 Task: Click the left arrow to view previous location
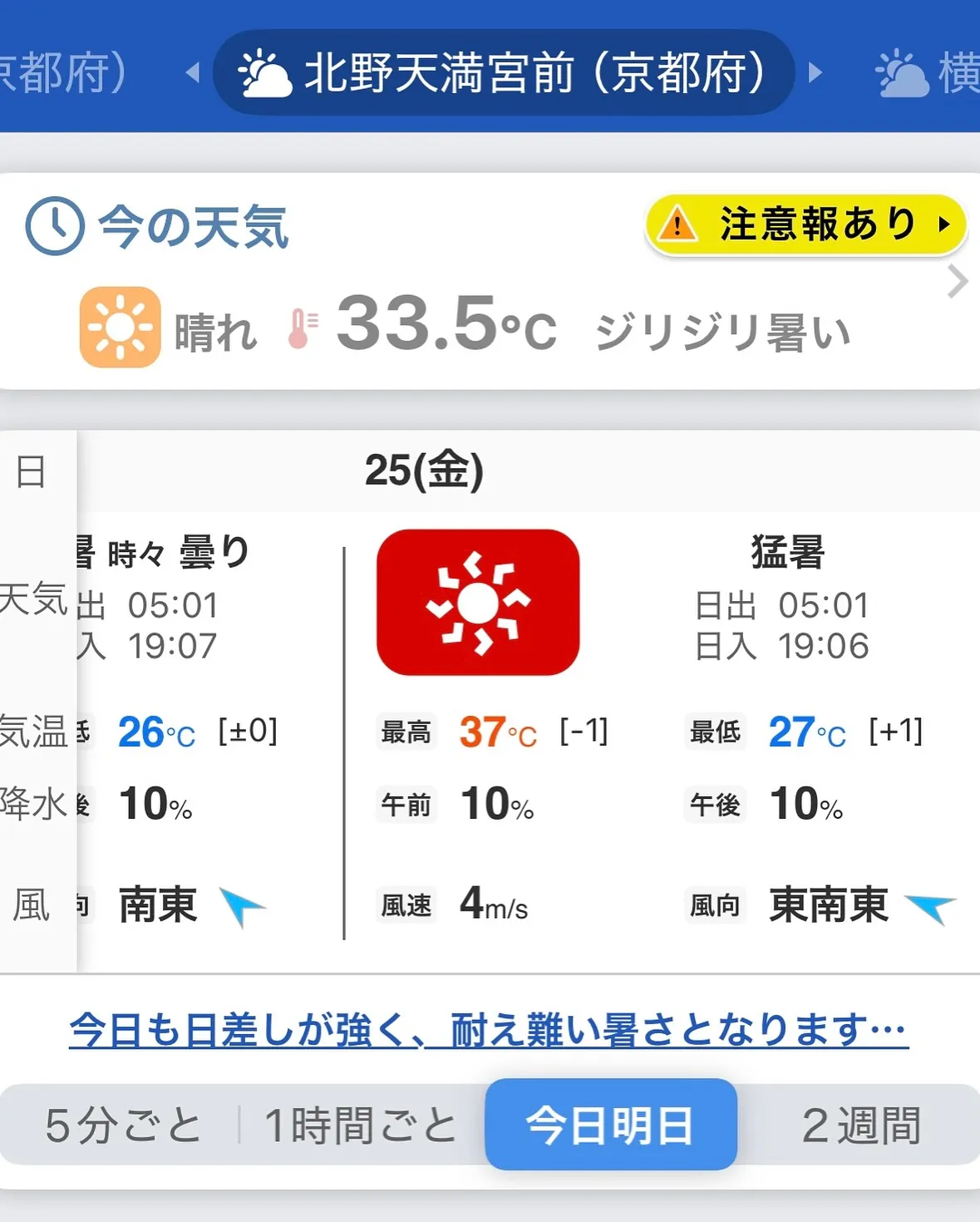pyautogui.click(x=194, y=71)
